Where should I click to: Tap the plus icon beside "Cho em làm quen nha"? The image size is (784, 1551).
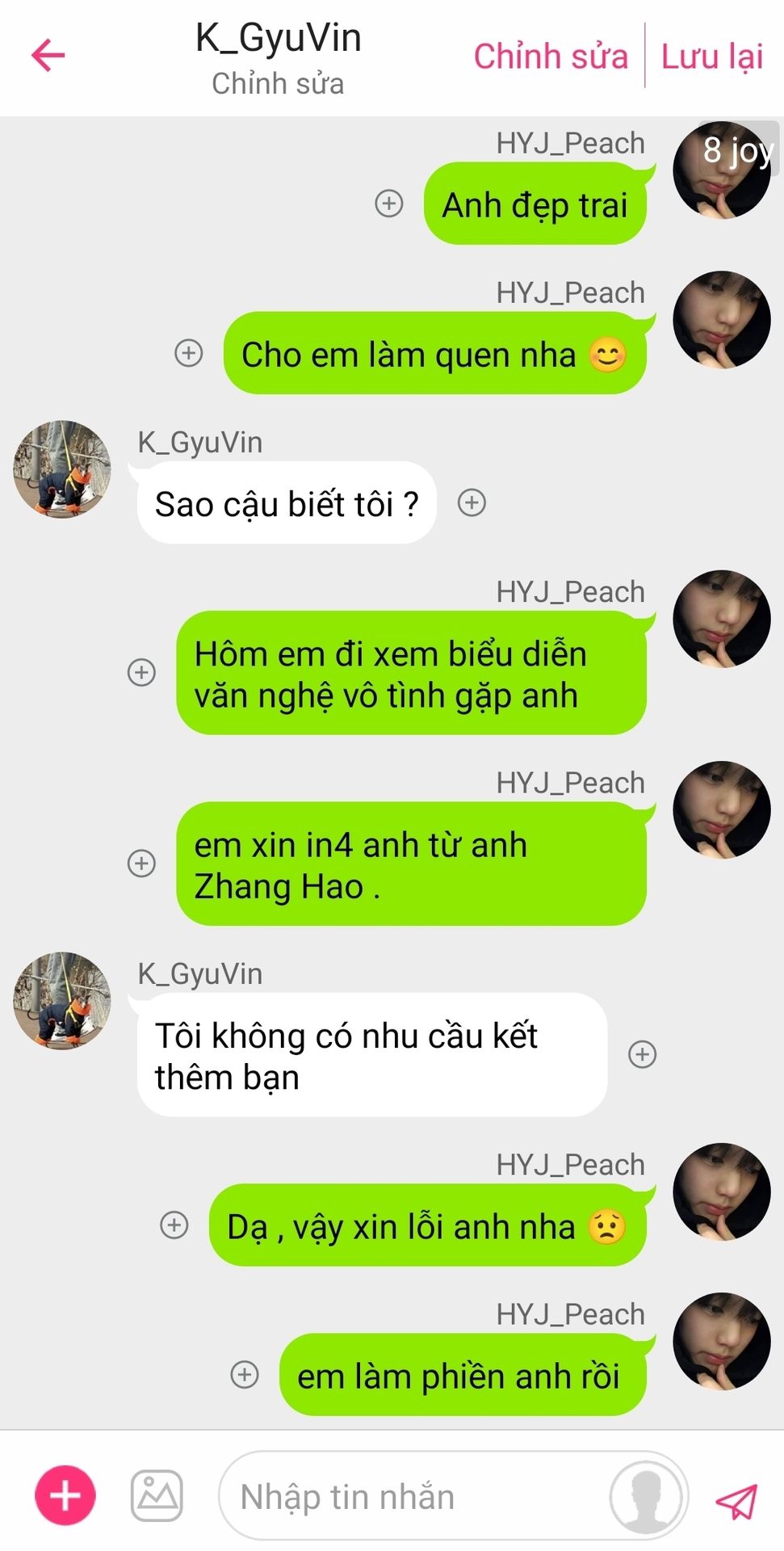(189, 353)
